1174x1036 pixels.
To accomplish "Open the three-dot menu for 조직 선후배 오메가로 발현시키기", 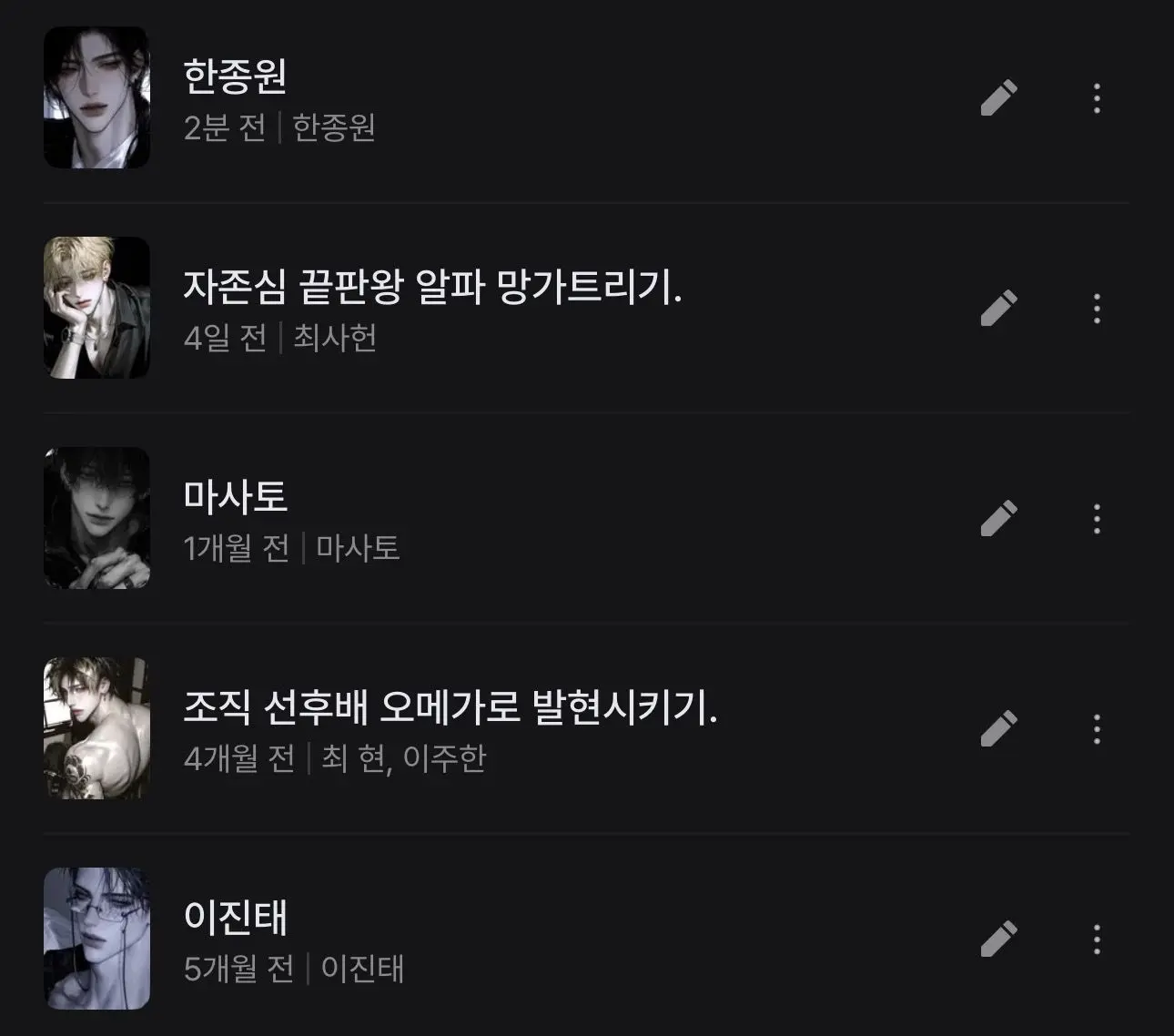I will coord(1097,729).
